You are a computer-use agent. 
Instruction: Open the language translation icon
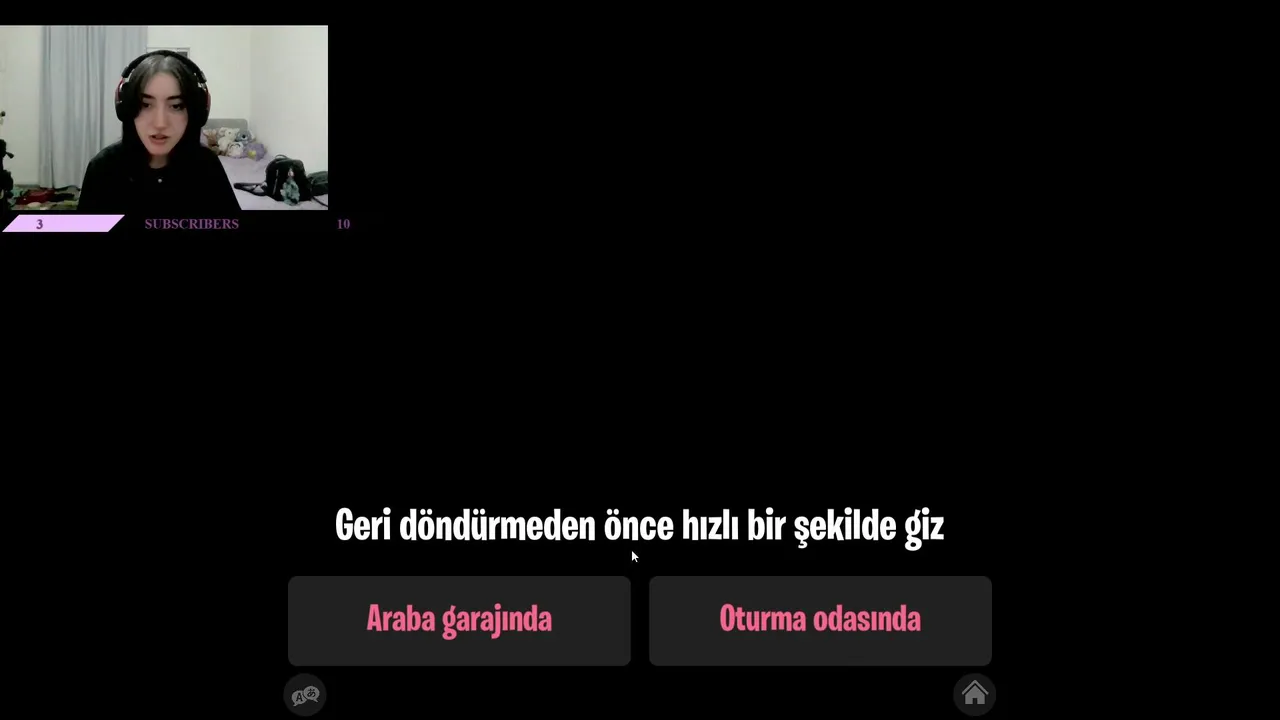(305, 695)
